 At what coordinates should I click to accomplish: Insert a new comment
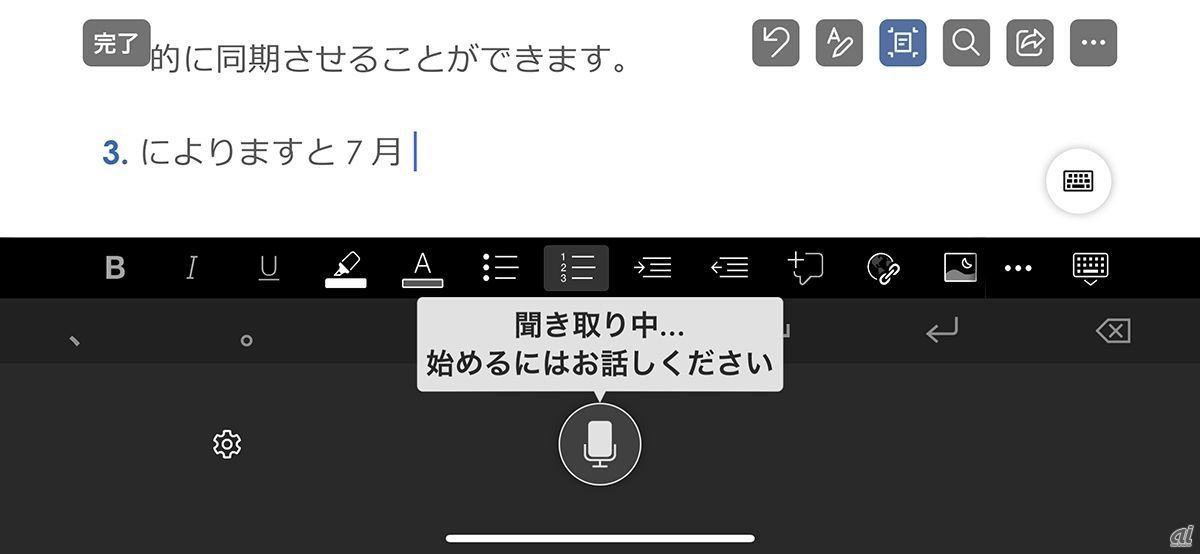[x=805, y=268]
